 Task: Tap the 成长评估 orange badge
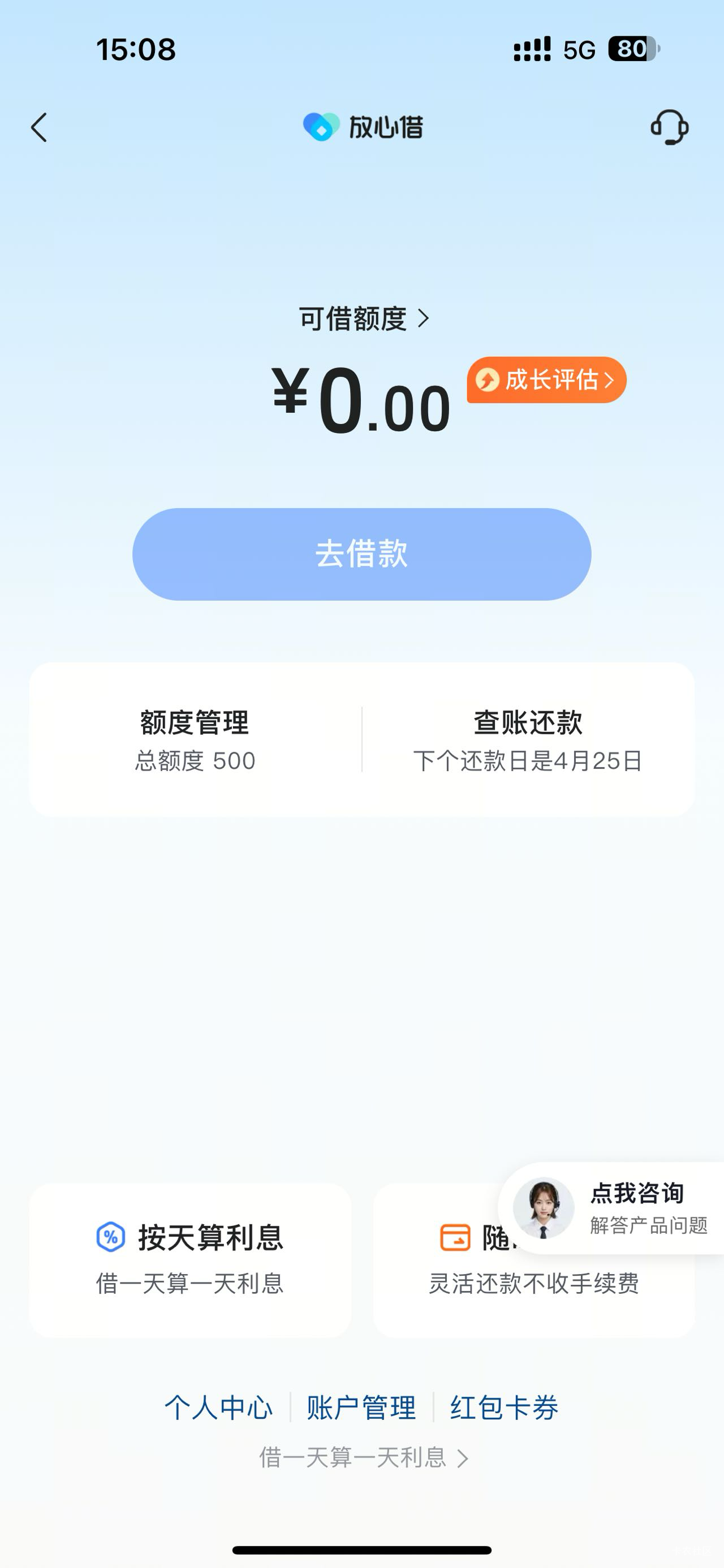tap(546, 380)
